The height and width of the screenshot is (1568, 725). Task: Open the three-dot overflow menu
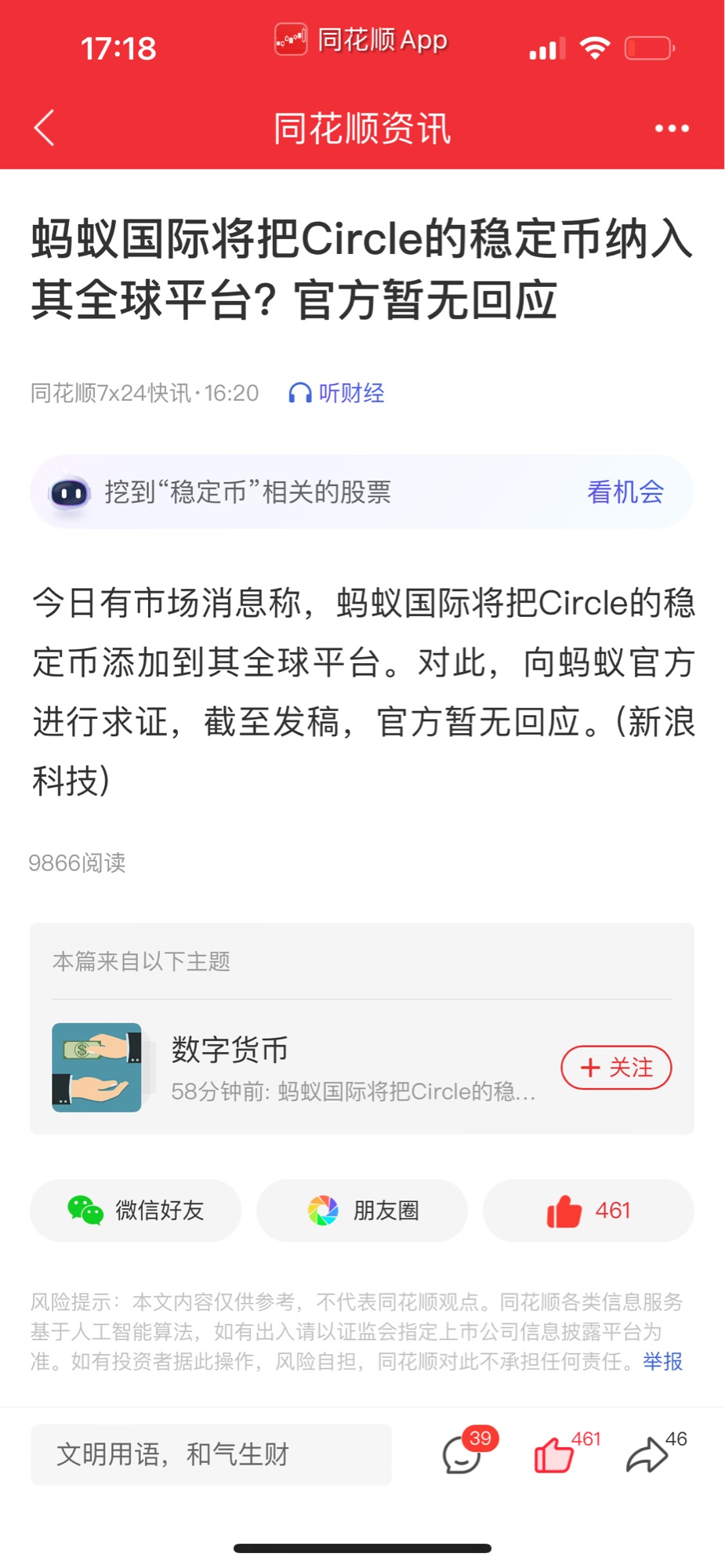point(672,129)
